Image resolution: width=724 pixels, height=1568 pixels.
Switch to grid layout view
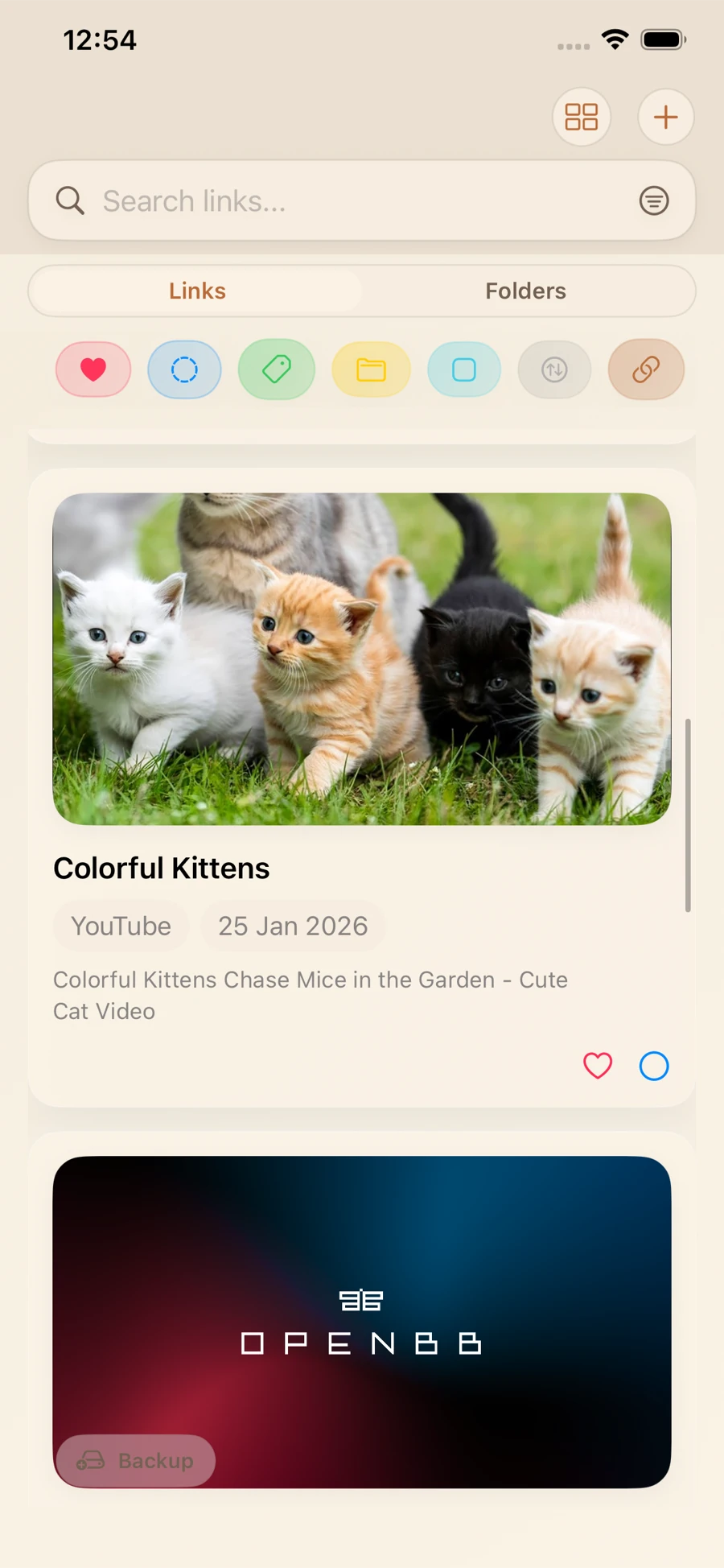[x=581, y=117]
